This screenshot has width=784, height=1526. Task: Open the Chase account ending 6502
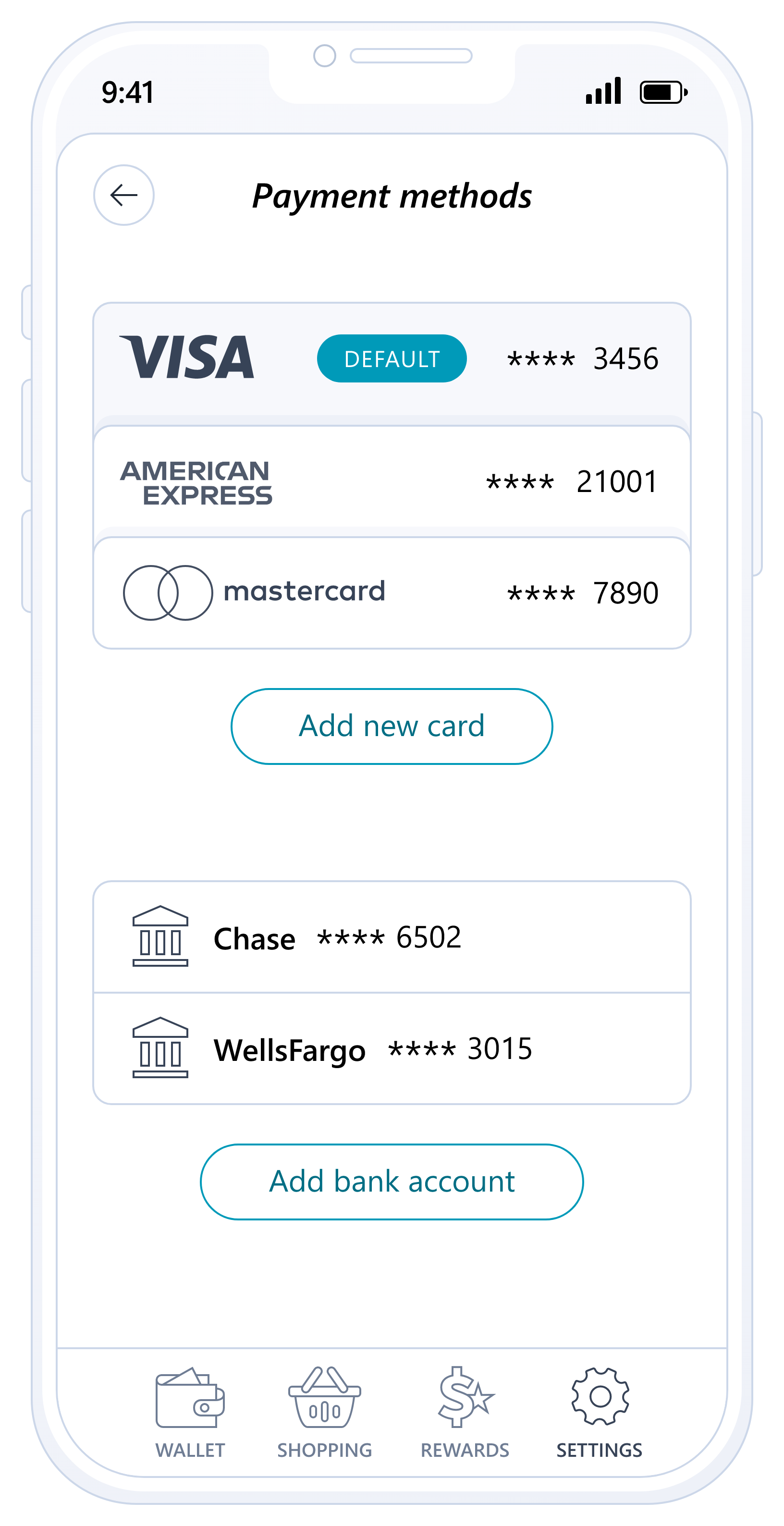(x=392, y=937)
